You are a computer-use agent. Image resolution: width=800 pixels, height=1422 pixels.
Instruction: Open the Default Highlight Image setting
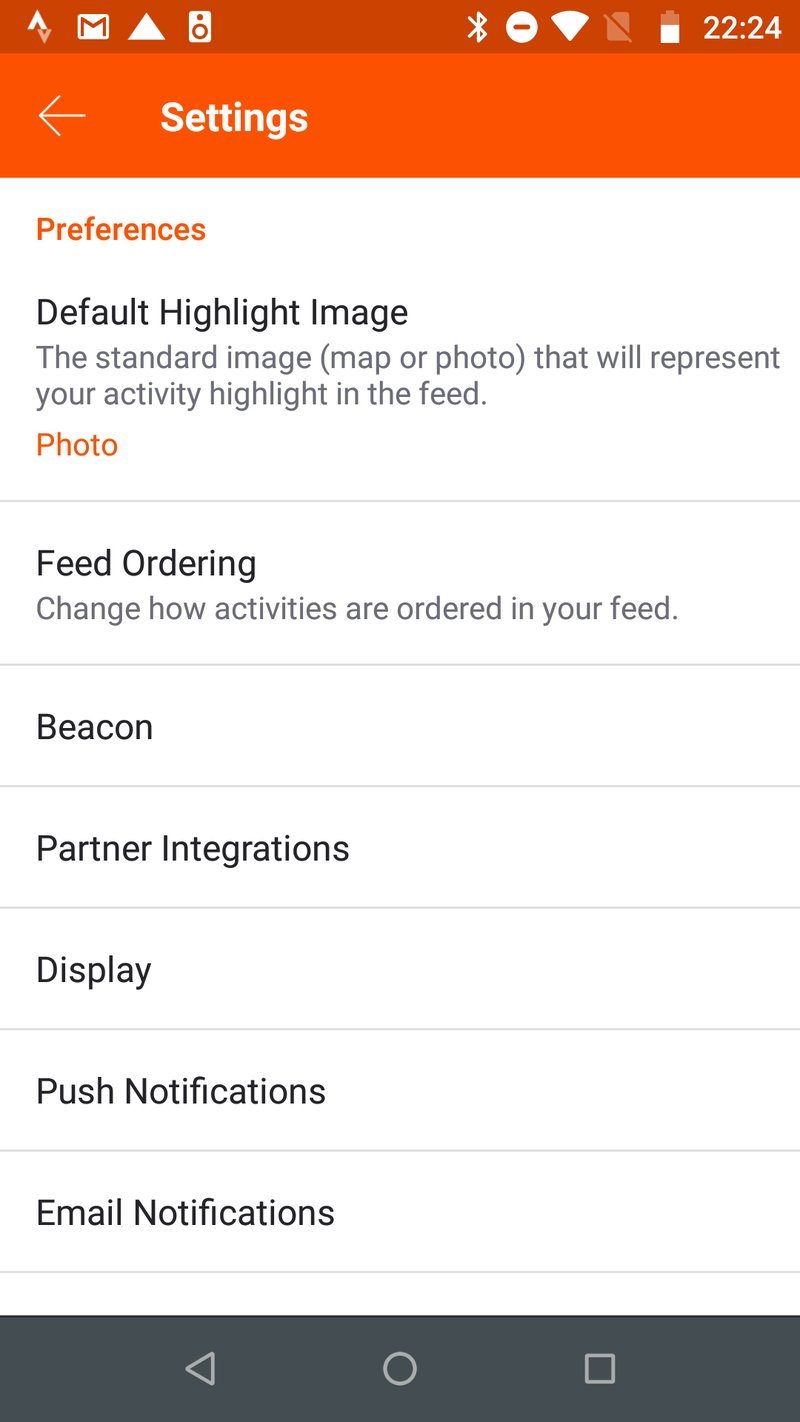click(222, 312)
